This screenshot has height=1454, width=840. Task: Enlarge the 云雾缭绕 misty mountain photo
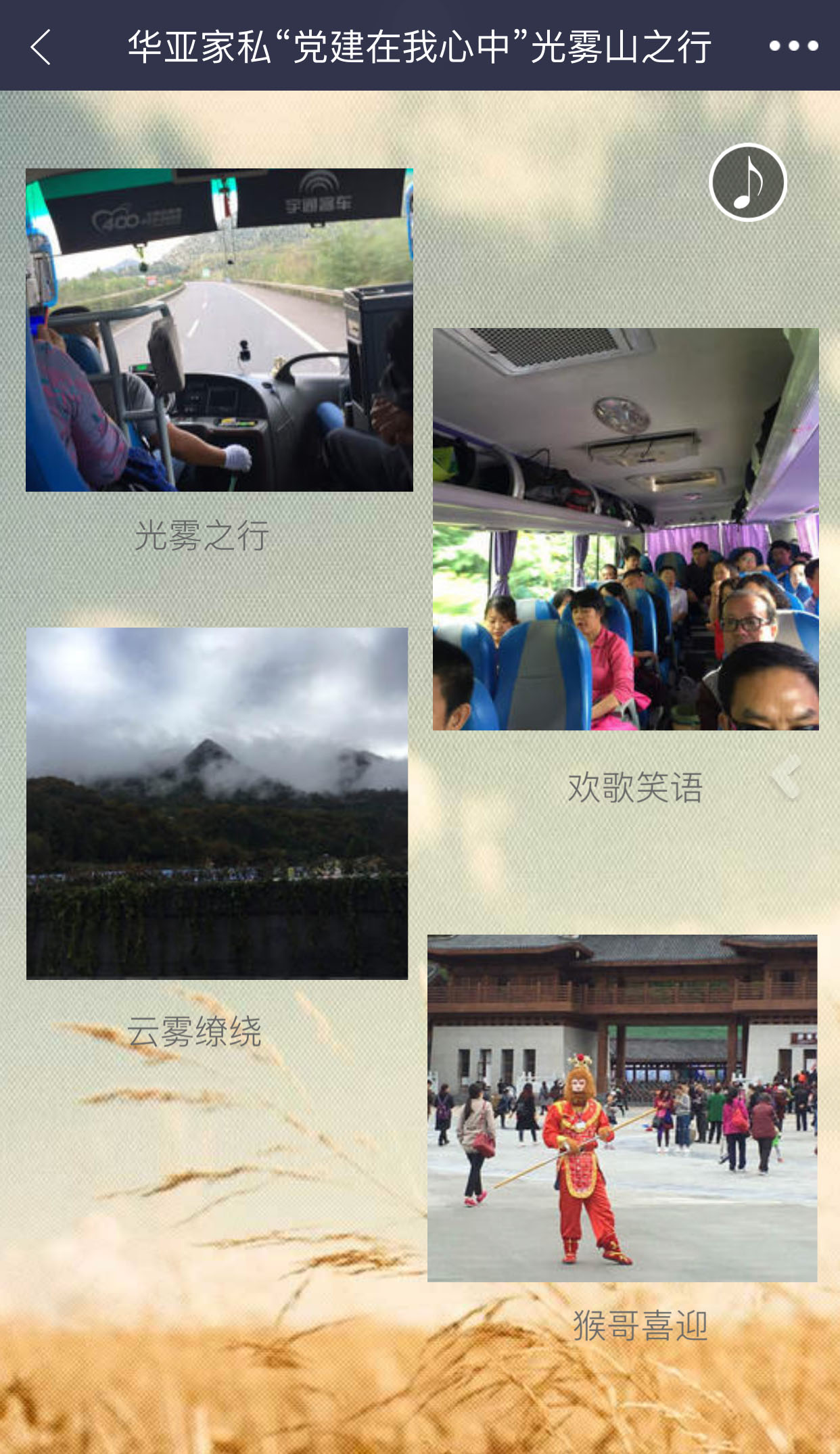[x=217, y=803]
